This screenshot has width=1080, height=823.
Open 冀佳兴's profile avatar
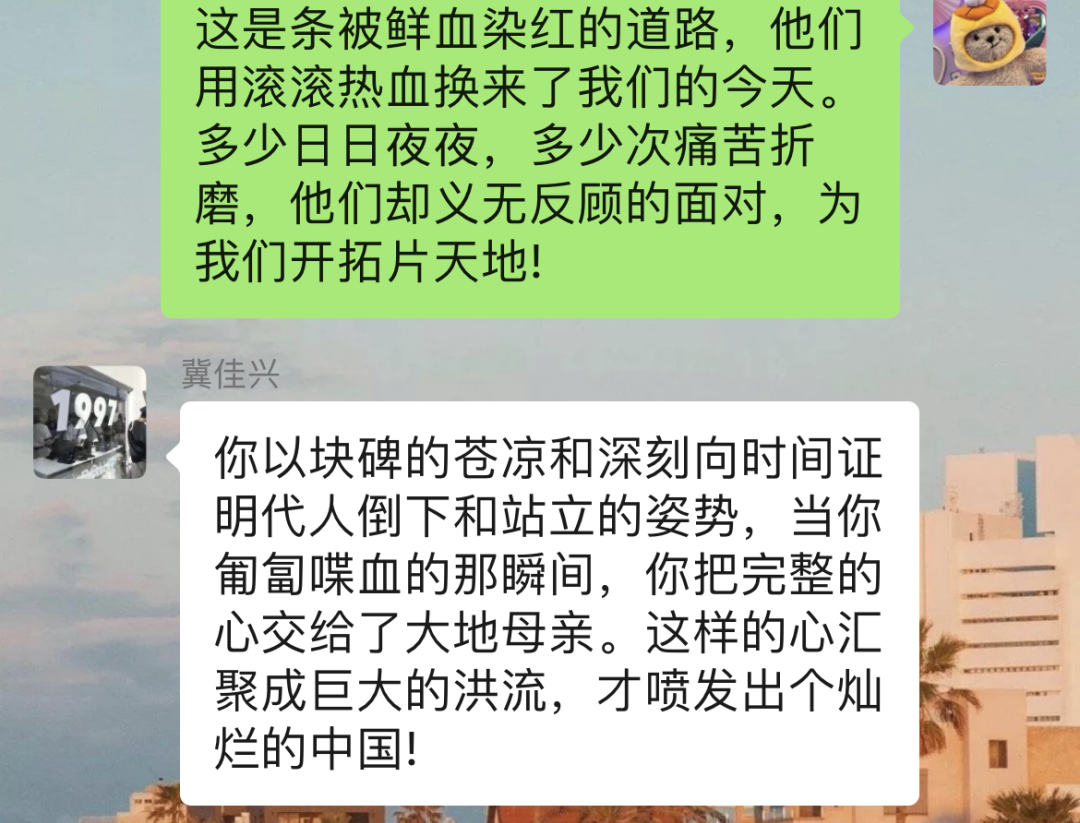pos(89,422)
